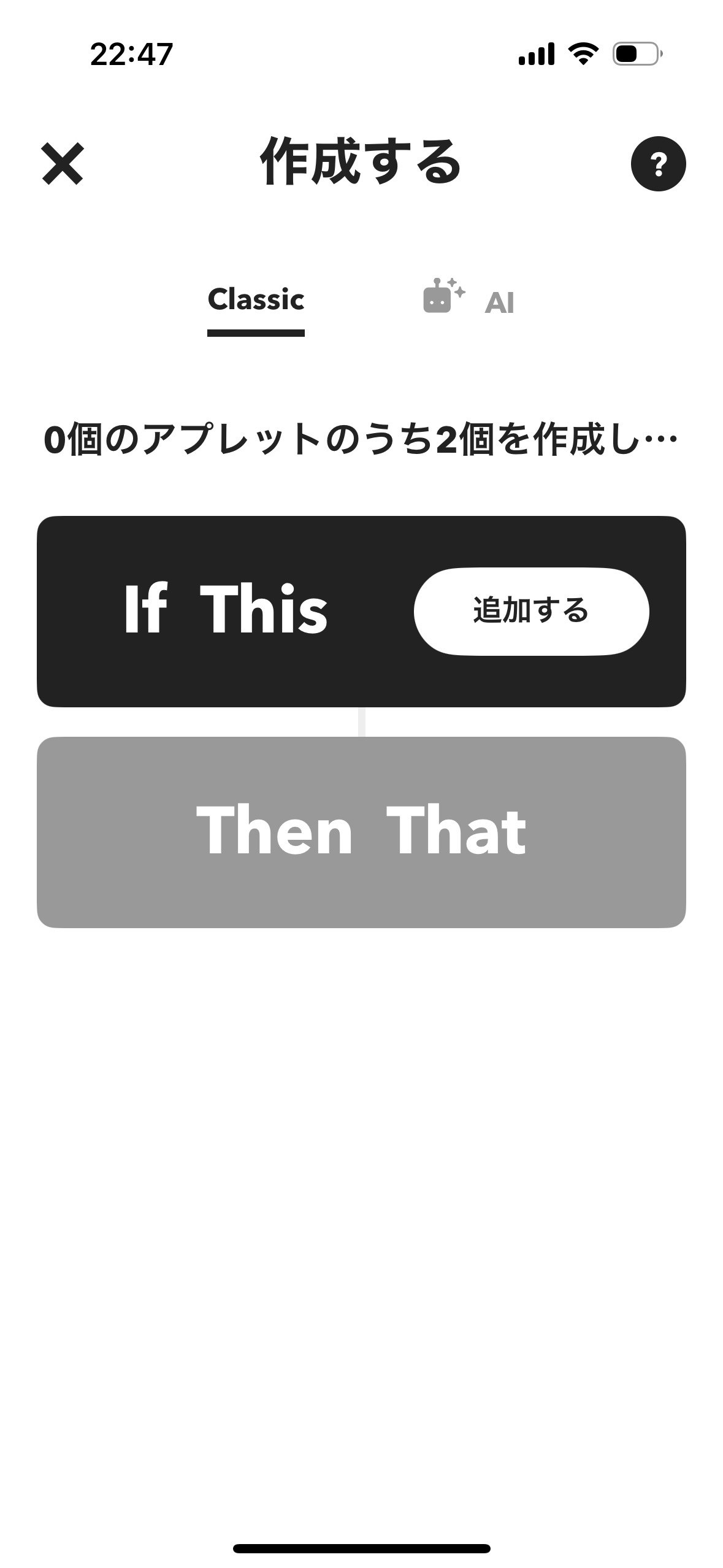This screenshot has width=723, height=1568.
Task: Tap the battery indicator icon
Action: [635, 54]
